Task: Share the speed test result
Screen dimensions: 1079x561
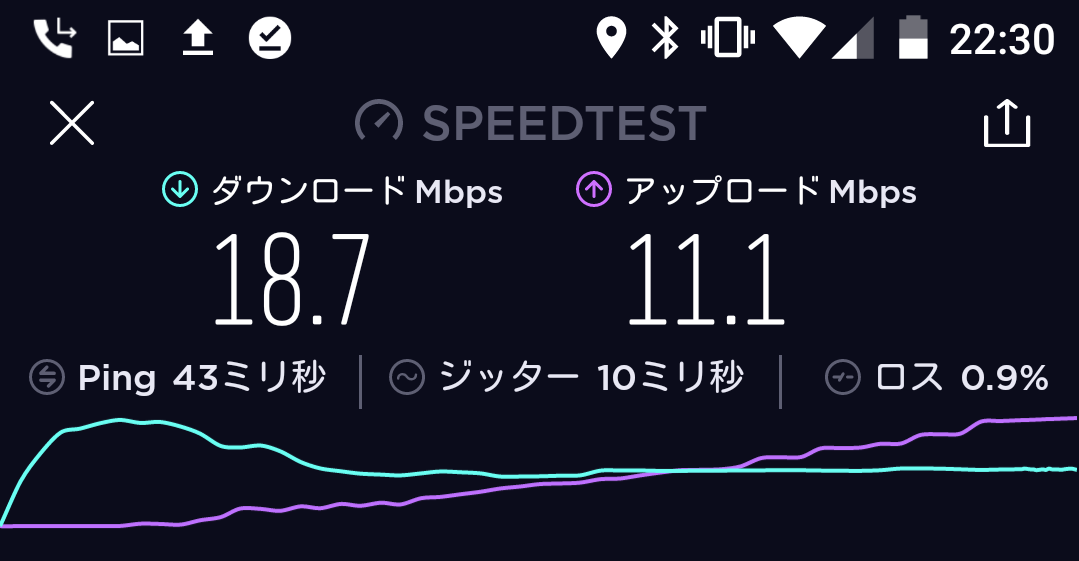Action: (1006, 124)
